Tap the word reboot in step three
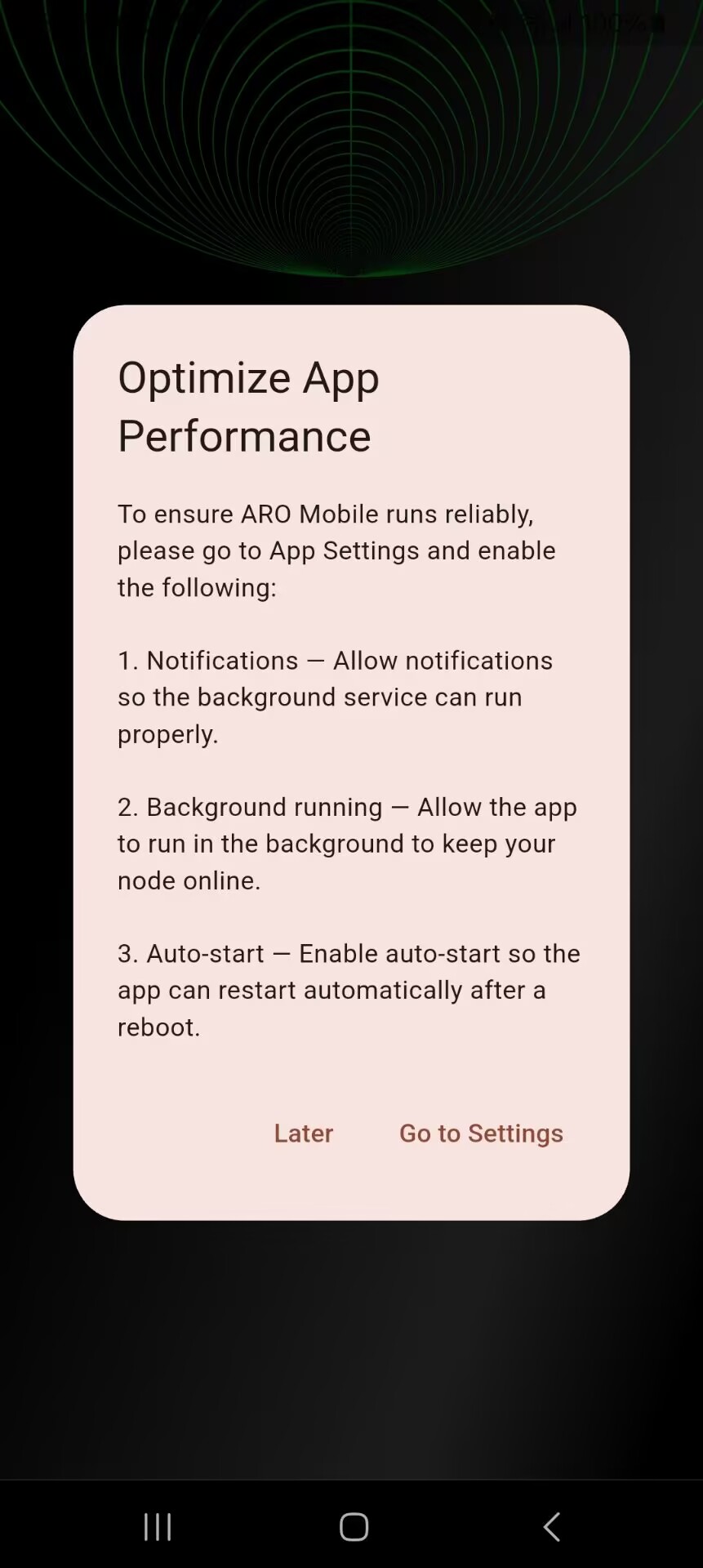 click(x=158, y=1027)
